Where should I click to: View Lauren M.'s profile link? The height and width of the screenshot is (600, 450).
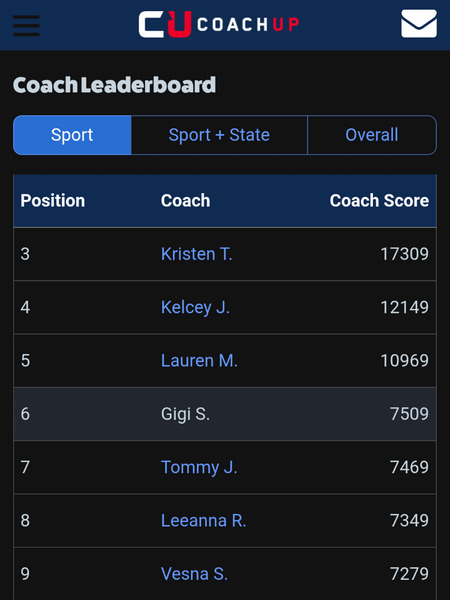(199, 361)
